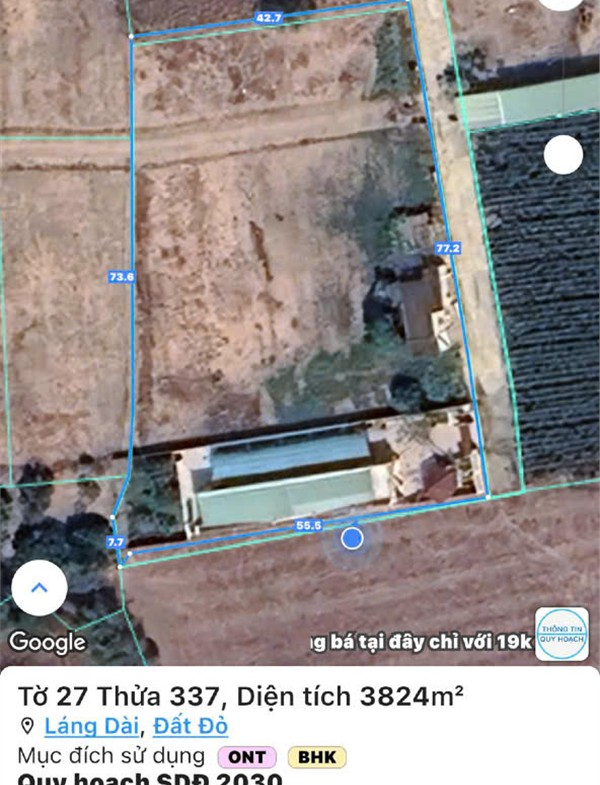This screenshot has height=785, width=600.
Task: Tap the round up-chevron button
Action: [40, 588]
